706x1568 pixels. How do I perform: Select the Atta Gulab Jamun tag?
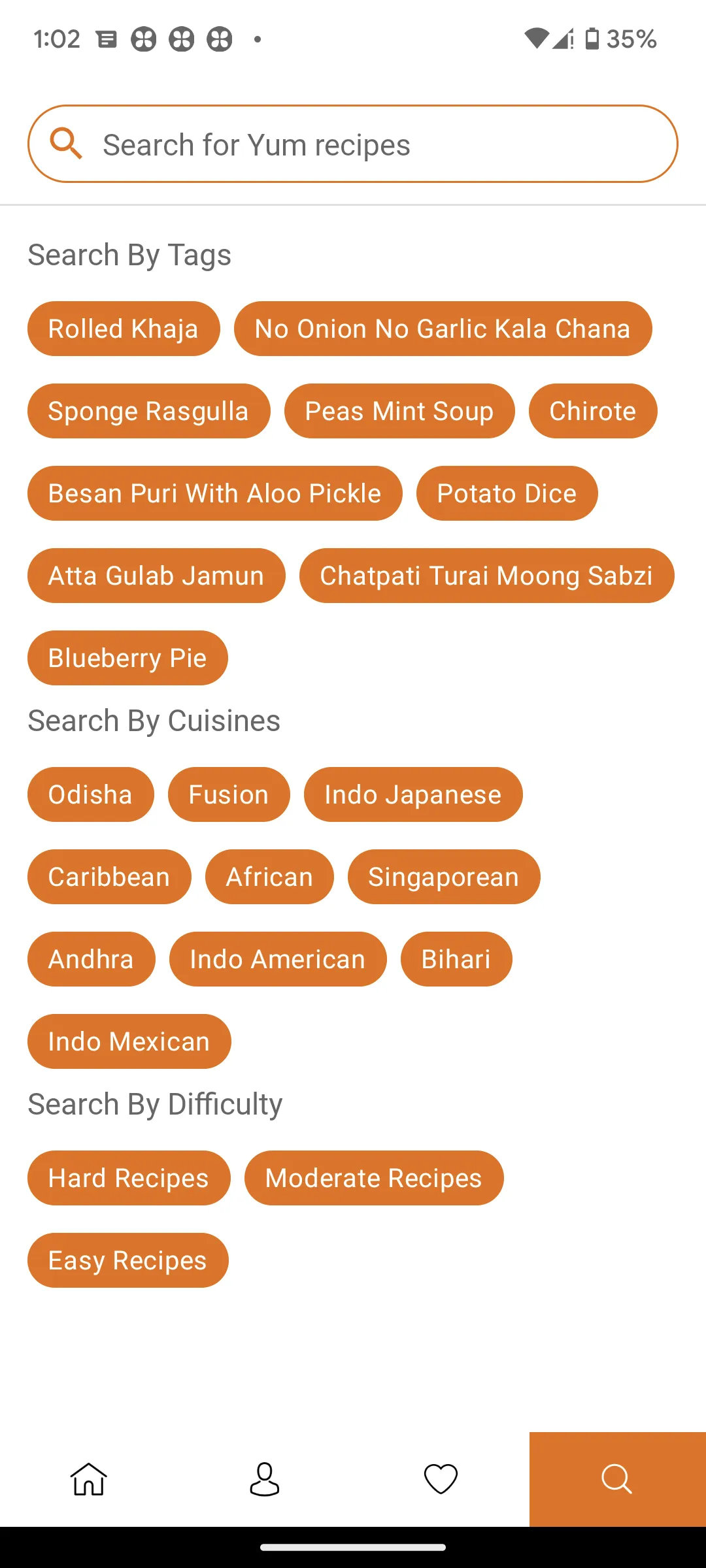[156, 576]
